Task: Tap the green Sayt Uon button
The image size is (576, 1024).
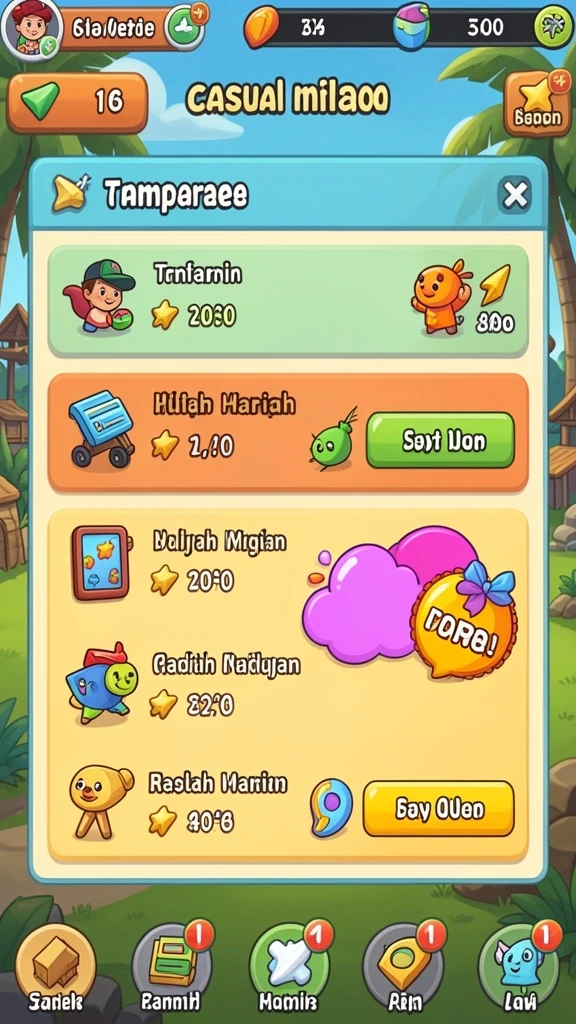Action: 440,441
